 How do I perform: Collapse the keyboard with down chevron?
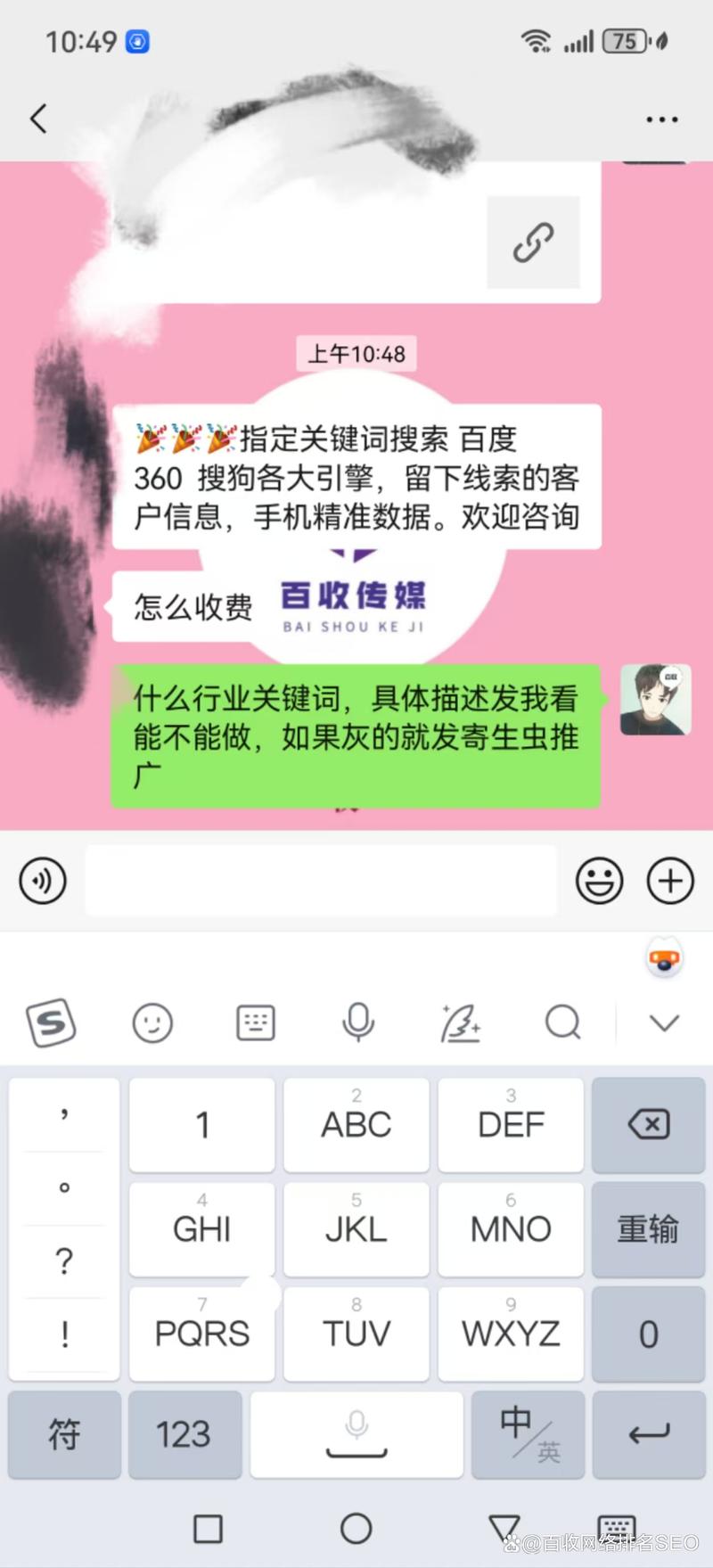[x=664, y=1022]
